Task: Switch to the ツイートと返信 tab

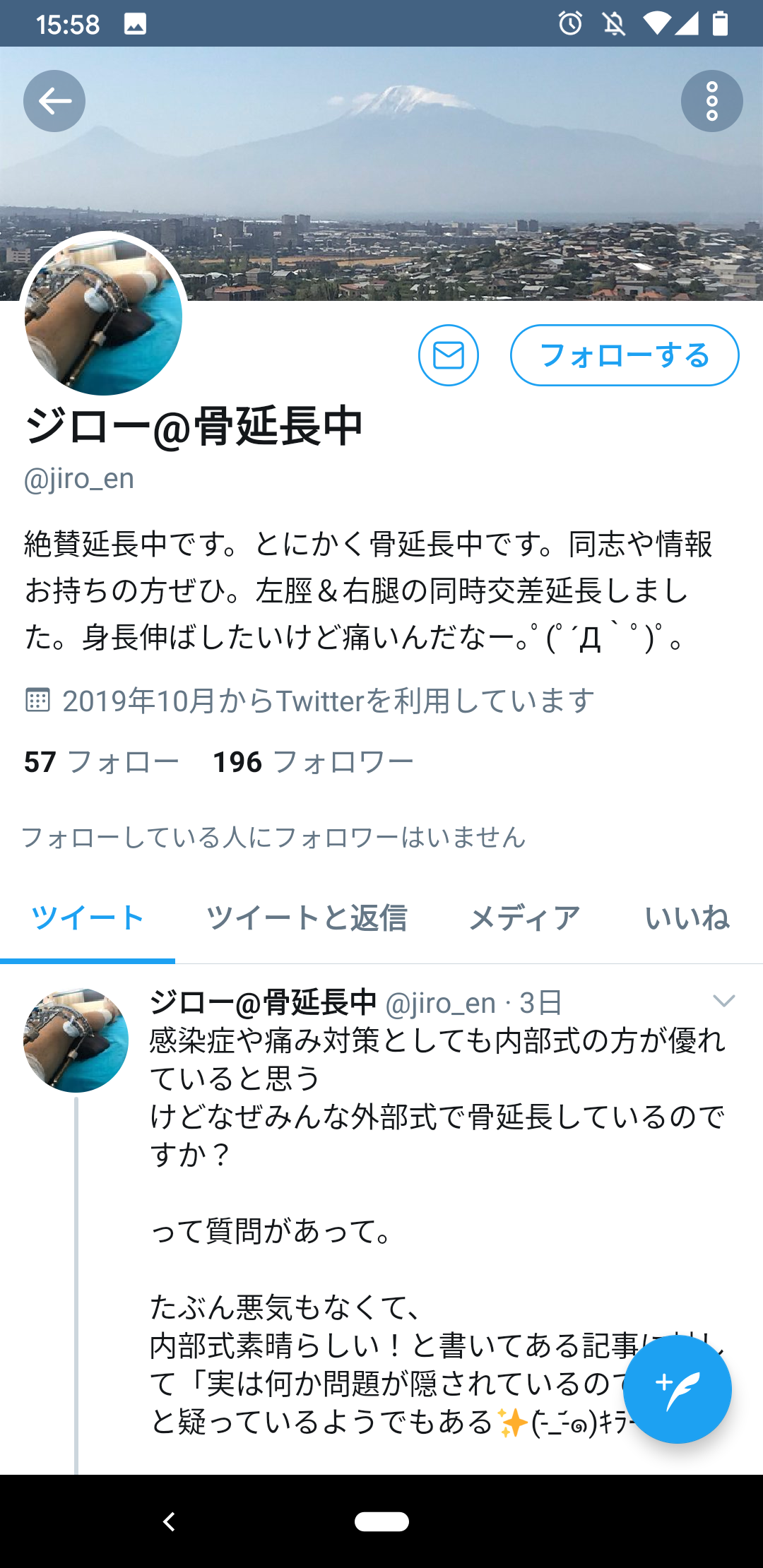Action: [x=307, y=918]
